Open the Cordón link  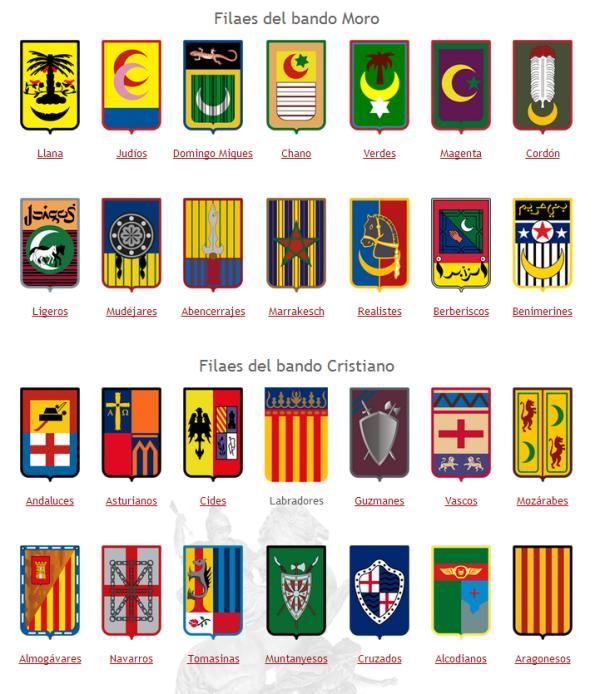542,154
